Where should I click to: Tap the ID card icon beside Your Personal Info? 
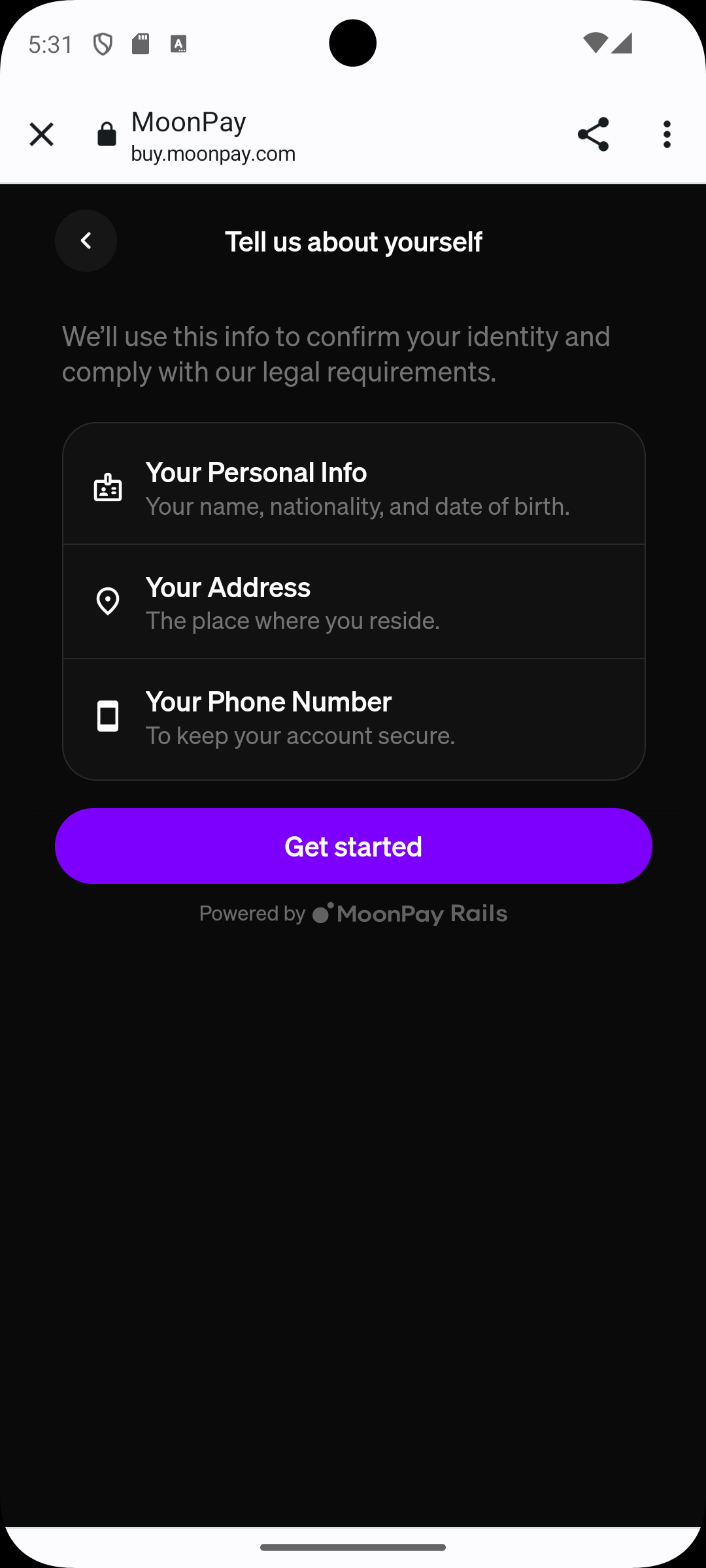[x=107, y=487]
